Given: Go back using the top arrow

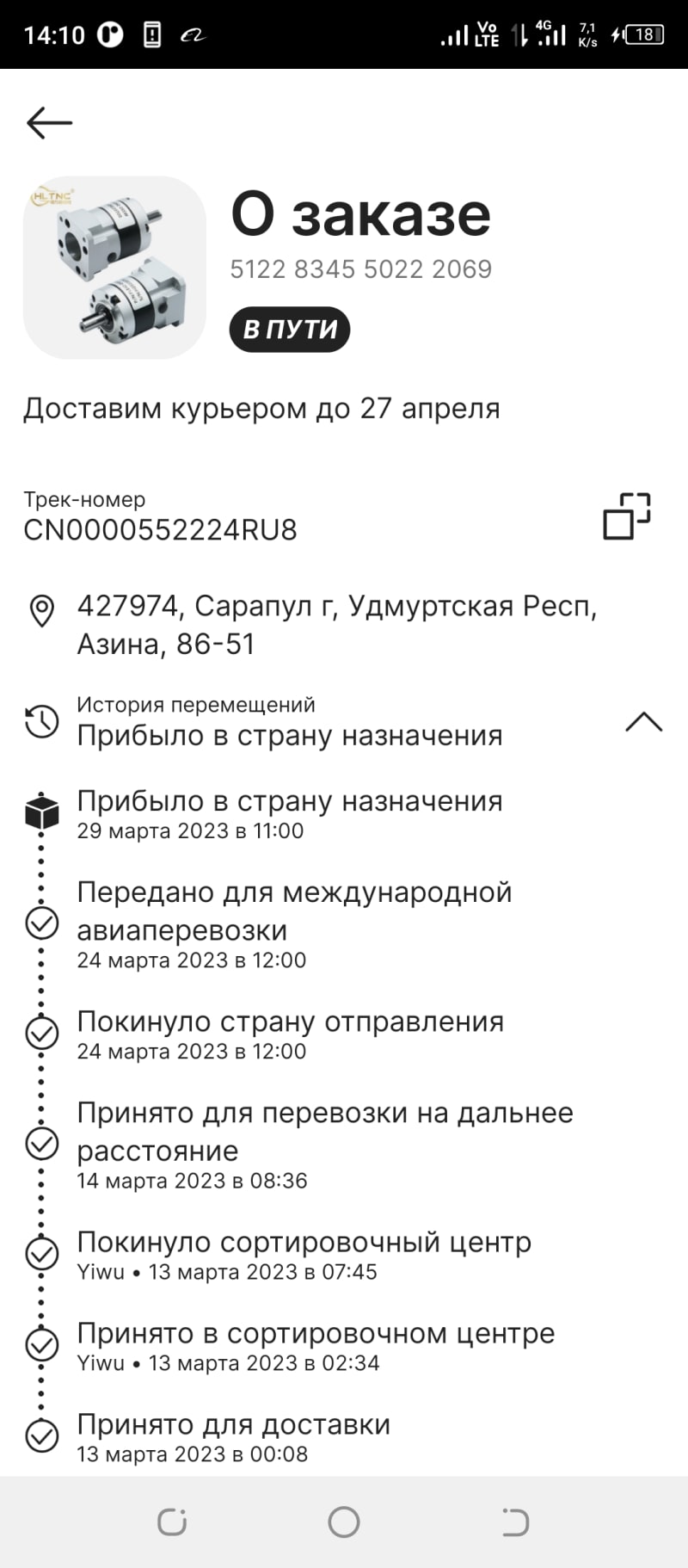Looking at the screenshot, I should coord(49,123).
